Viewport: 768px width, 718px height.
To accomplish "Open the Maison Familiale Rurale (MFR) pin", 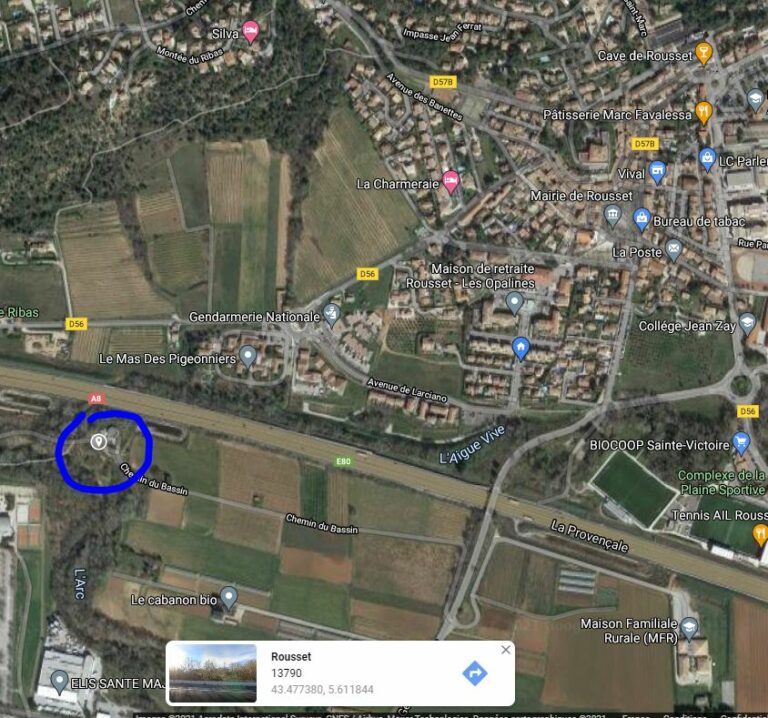I will point(690,629).
